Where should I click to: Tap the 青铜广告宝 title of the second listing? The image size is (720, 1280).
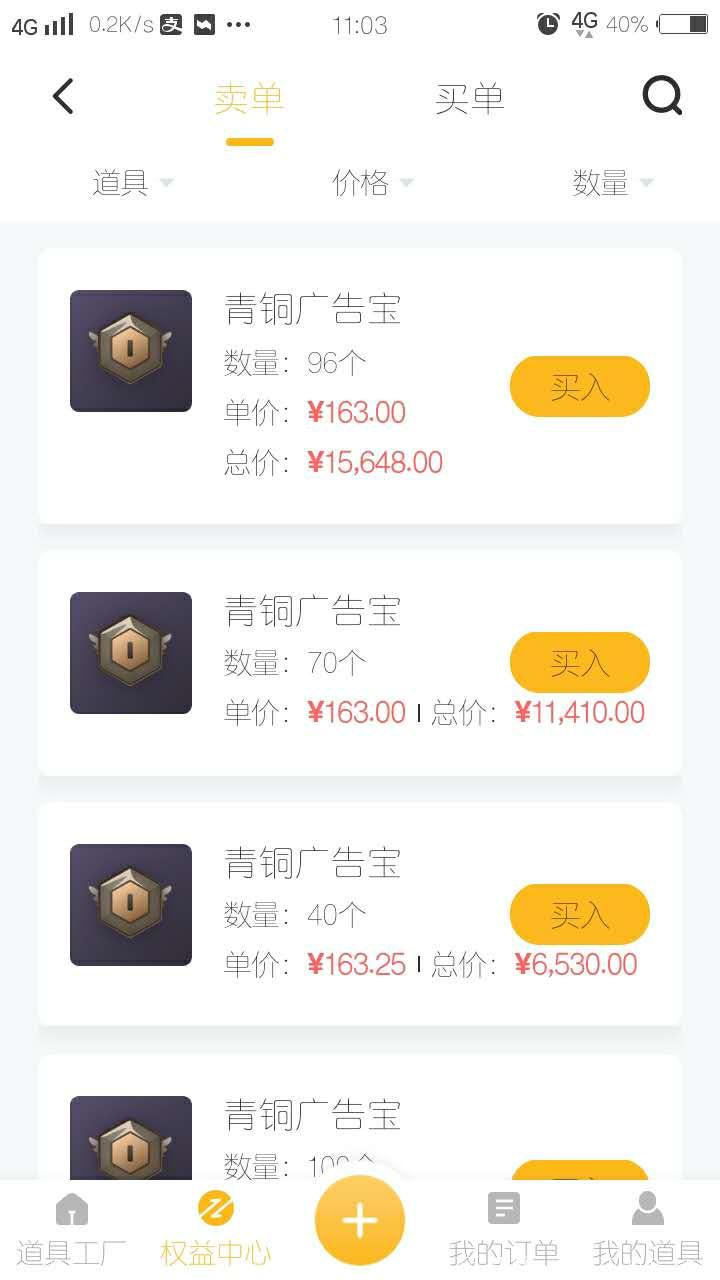(313, 612)
